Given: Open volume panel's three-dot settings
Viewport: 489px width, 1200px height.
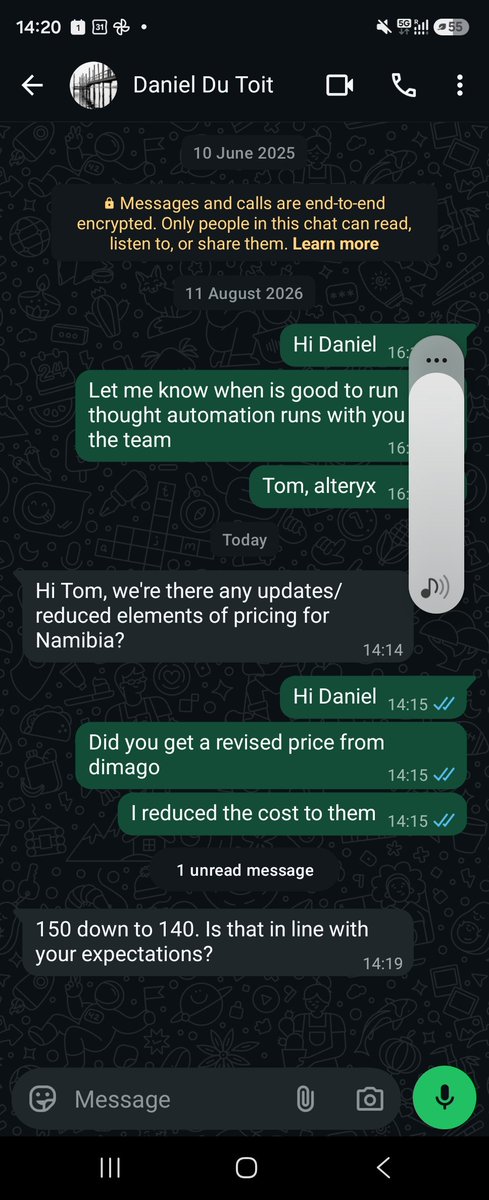Looking at the screenshot, I should click(x=436, y=359).
